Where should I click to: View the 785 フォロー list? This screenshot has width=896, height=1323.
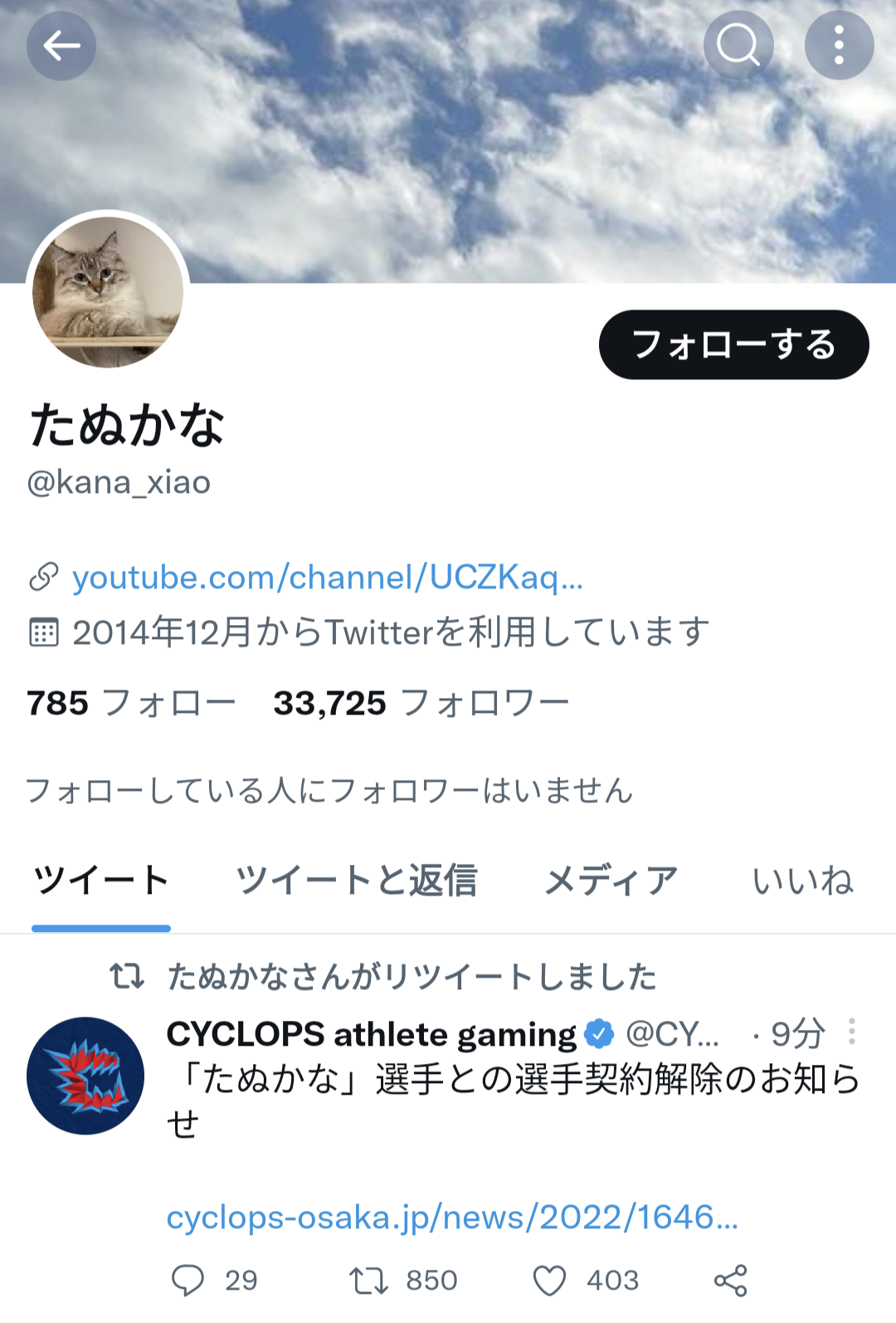(131, 703)
